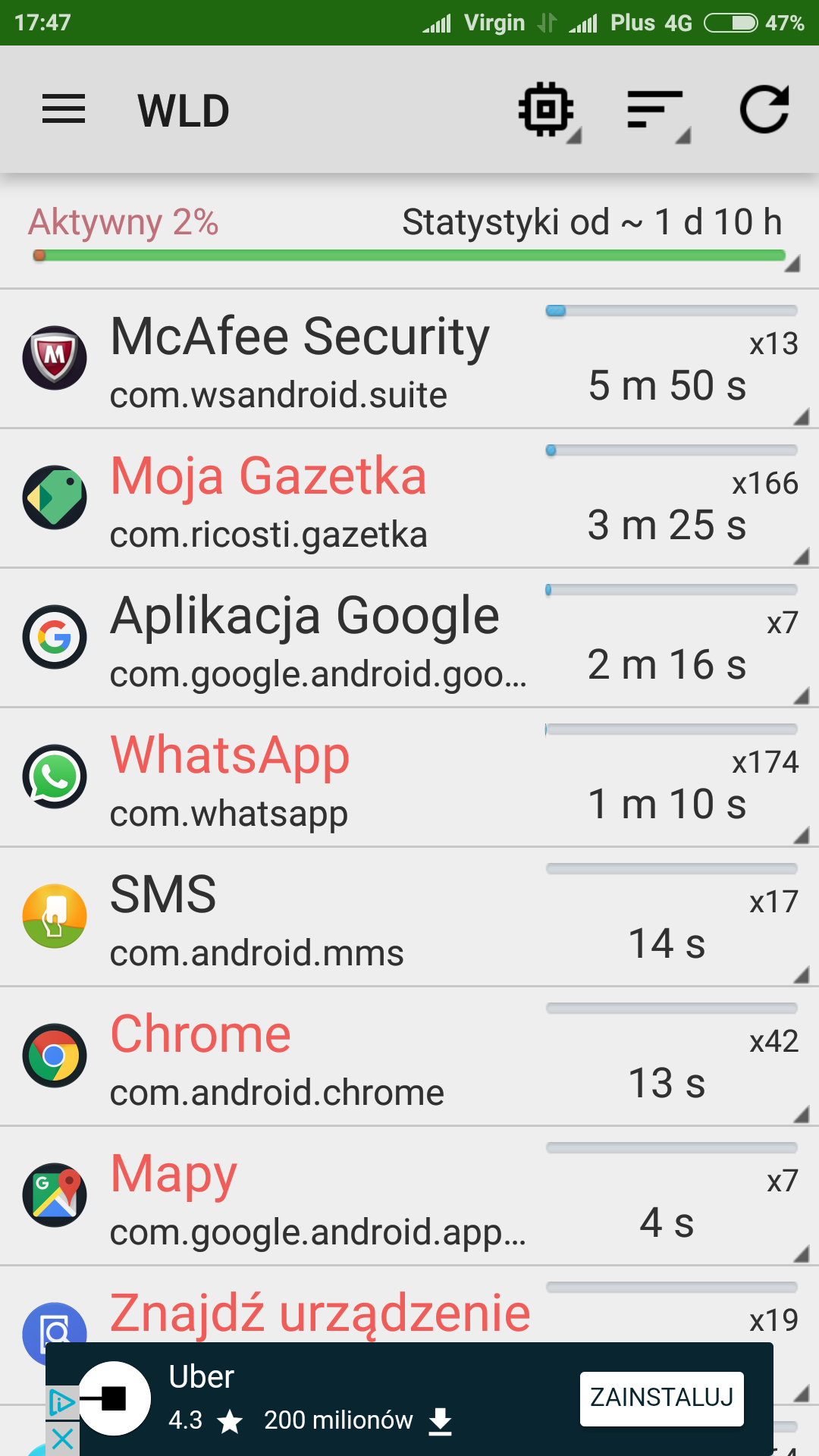Show details for SMS com.android.mms
The height and width of the screenshot is (1456, 819).
click(x=409, y=917)
